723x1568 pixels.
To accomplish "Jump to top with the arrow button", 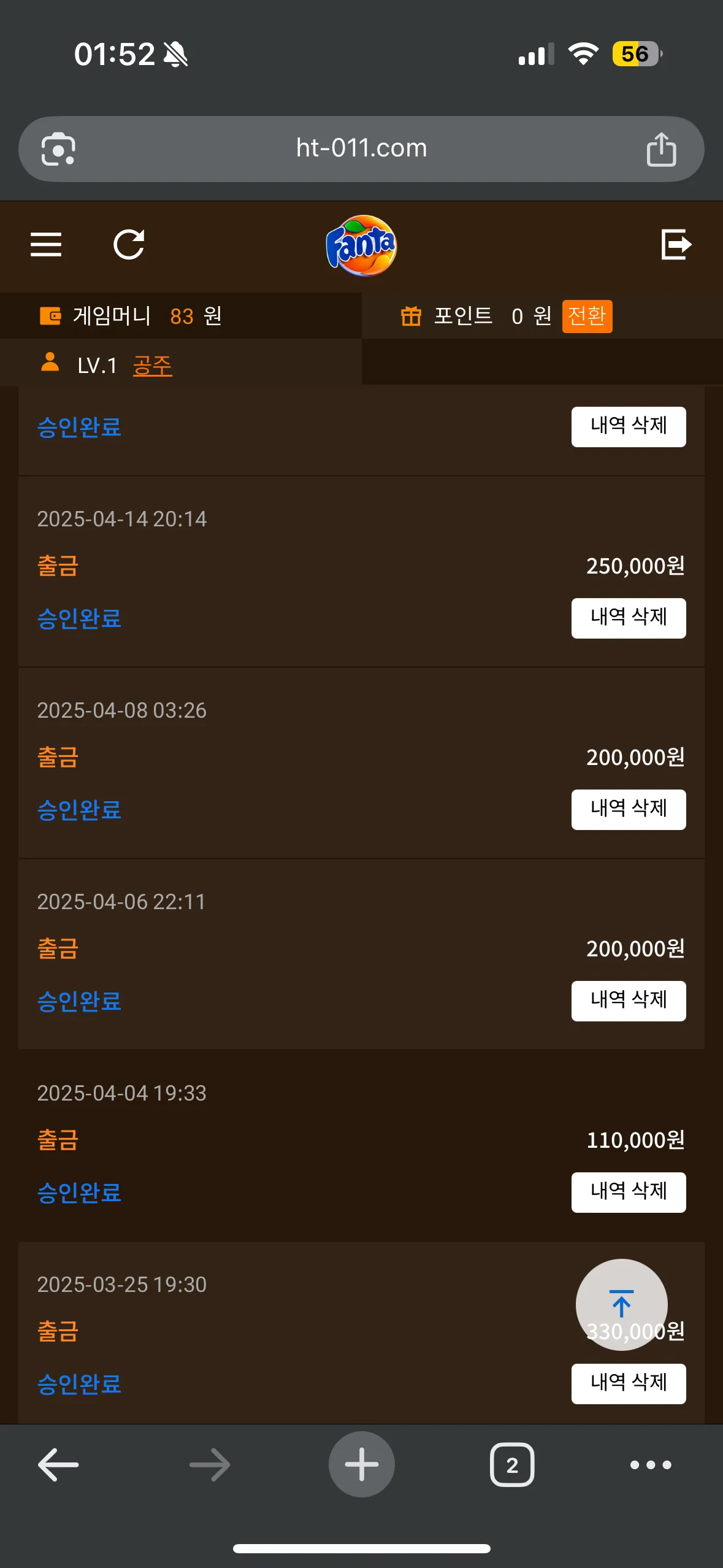I will (x=621, y=1304).
